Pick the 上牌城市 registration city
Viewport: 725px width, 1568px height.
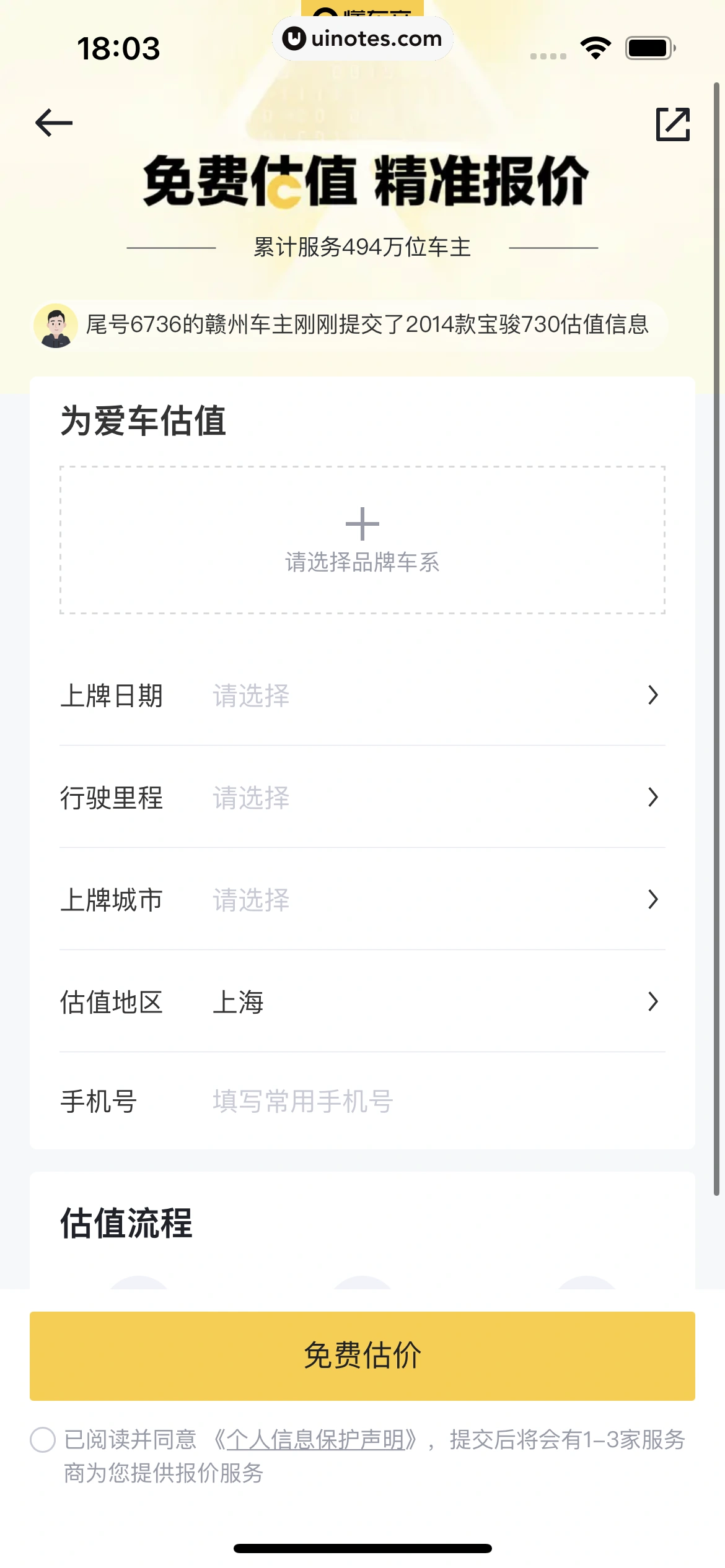tap(362, 900)
